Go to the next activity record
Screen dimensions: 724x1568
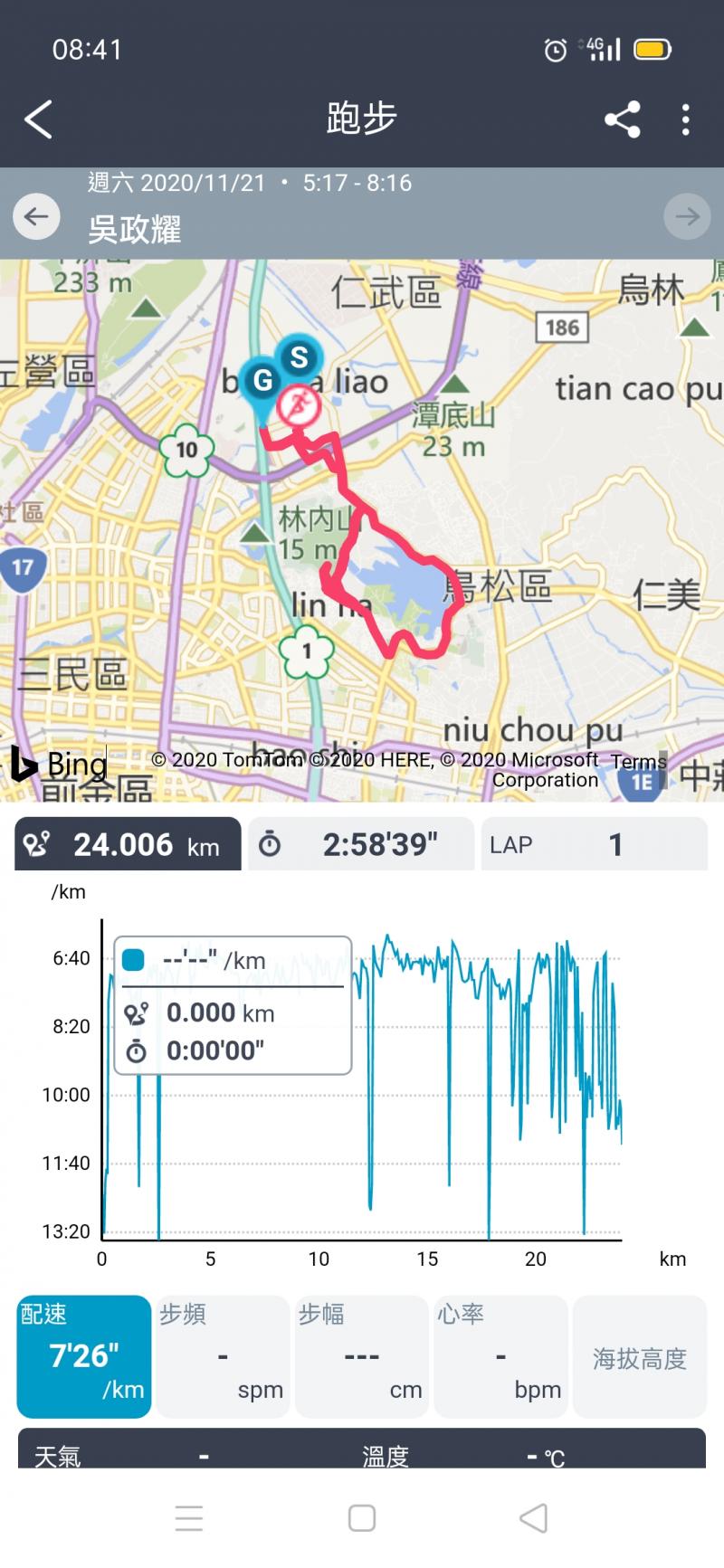pyautogui.click(x=687, y=216)
